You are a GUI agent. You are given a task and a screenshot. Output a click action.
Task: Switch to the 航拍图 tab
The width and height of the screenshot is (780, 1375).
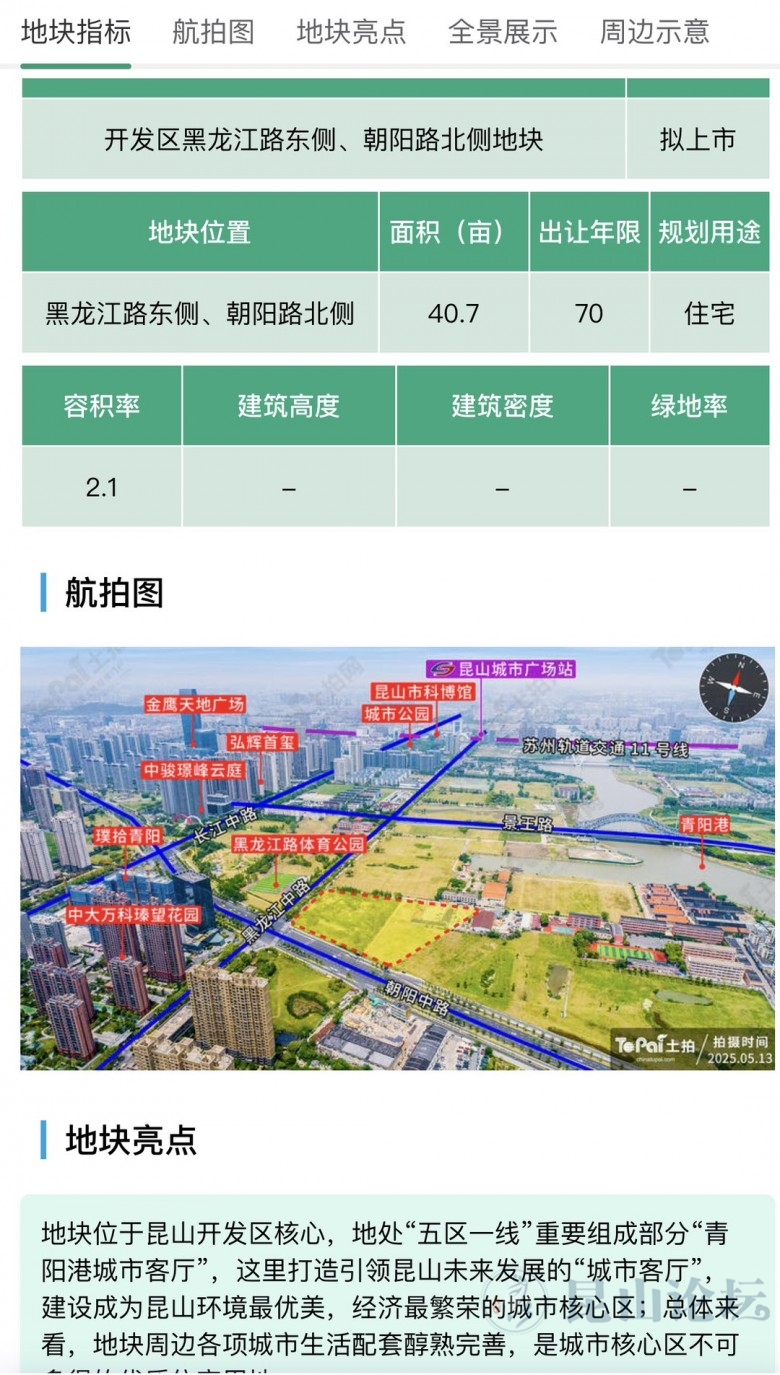213,32
